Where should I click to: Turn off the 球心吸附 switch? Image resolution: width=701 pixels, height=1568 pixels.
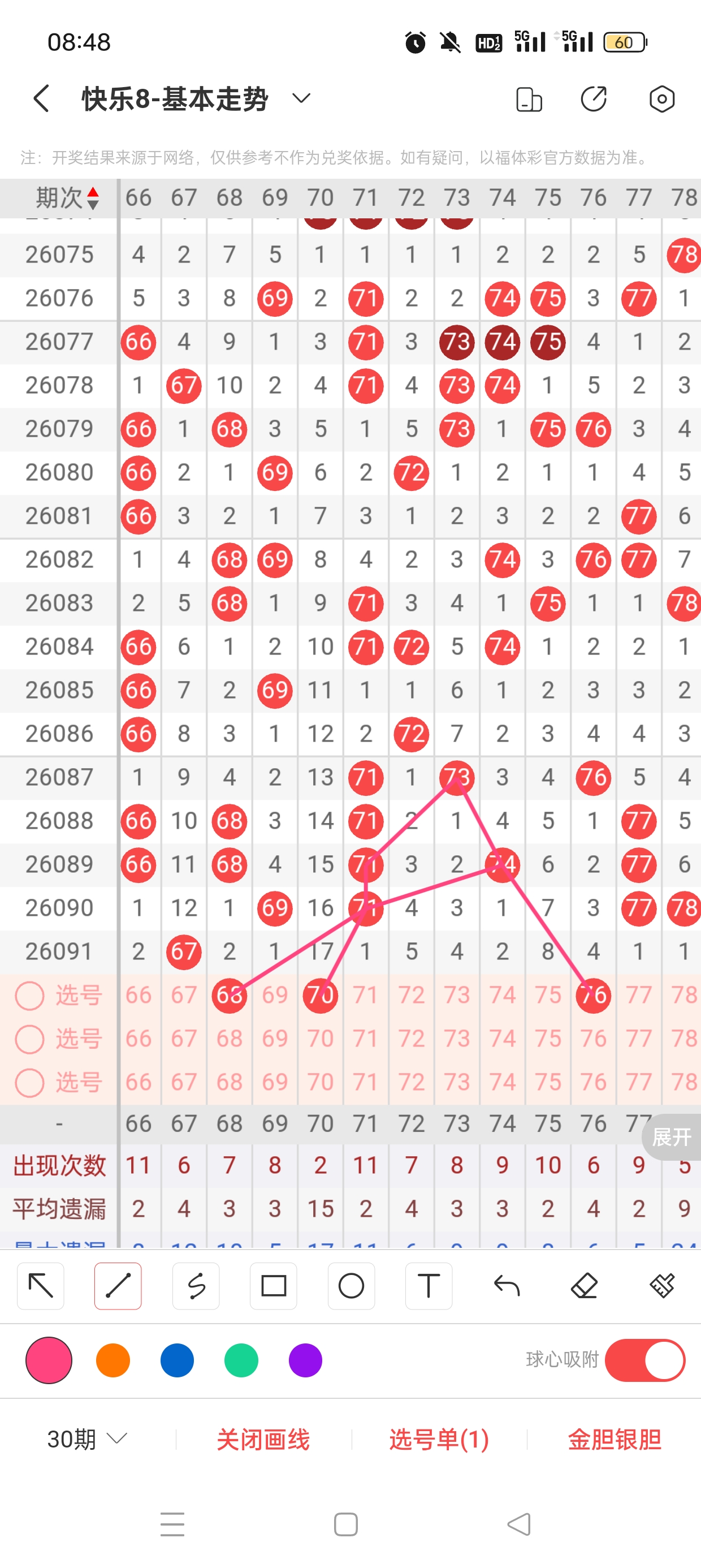point(645,1360)
